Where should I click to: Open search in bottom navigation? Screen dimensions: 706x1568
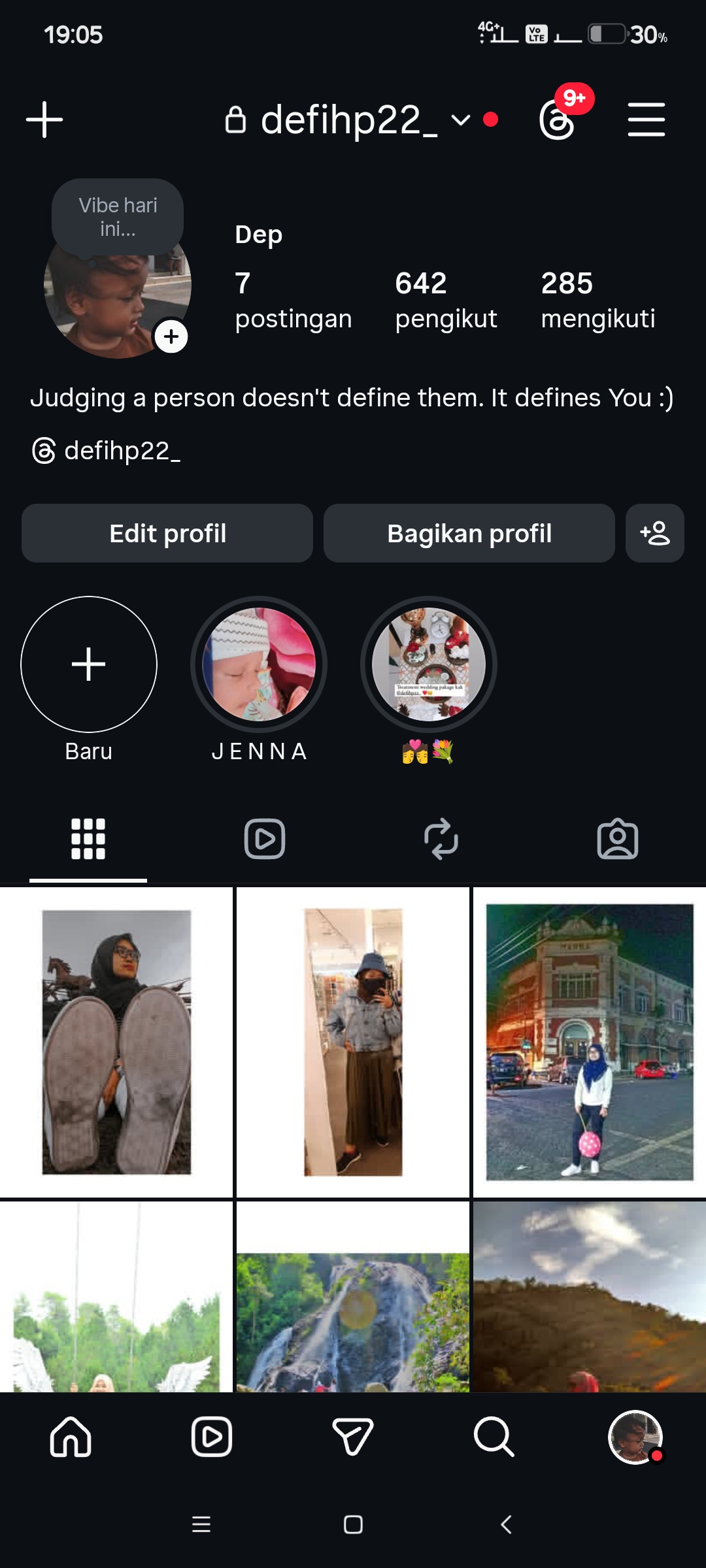(494, 1437)
